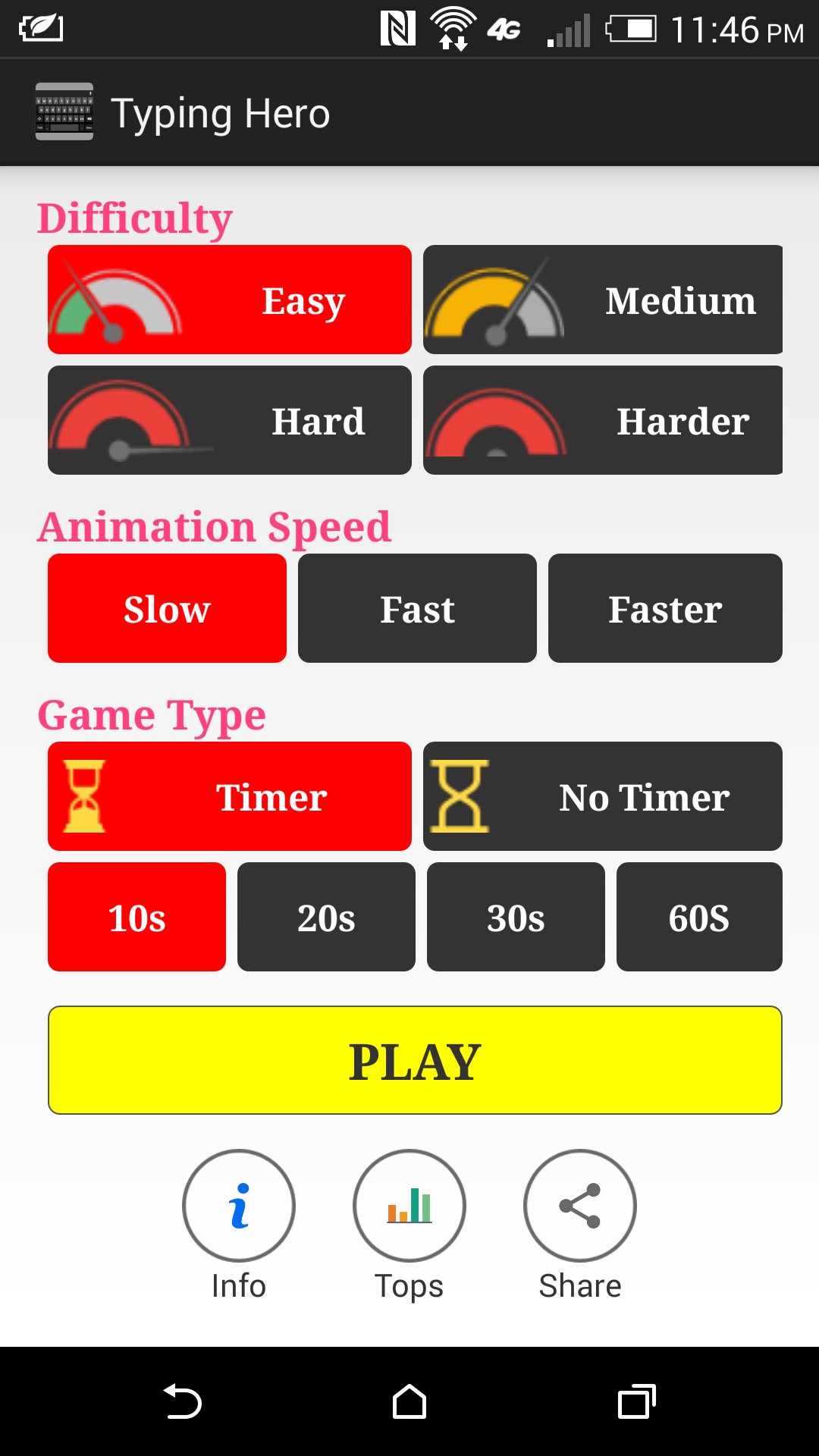The image size is (819, 1456).
Task: Select the 20s timer duration
Action: coord(326,917)
